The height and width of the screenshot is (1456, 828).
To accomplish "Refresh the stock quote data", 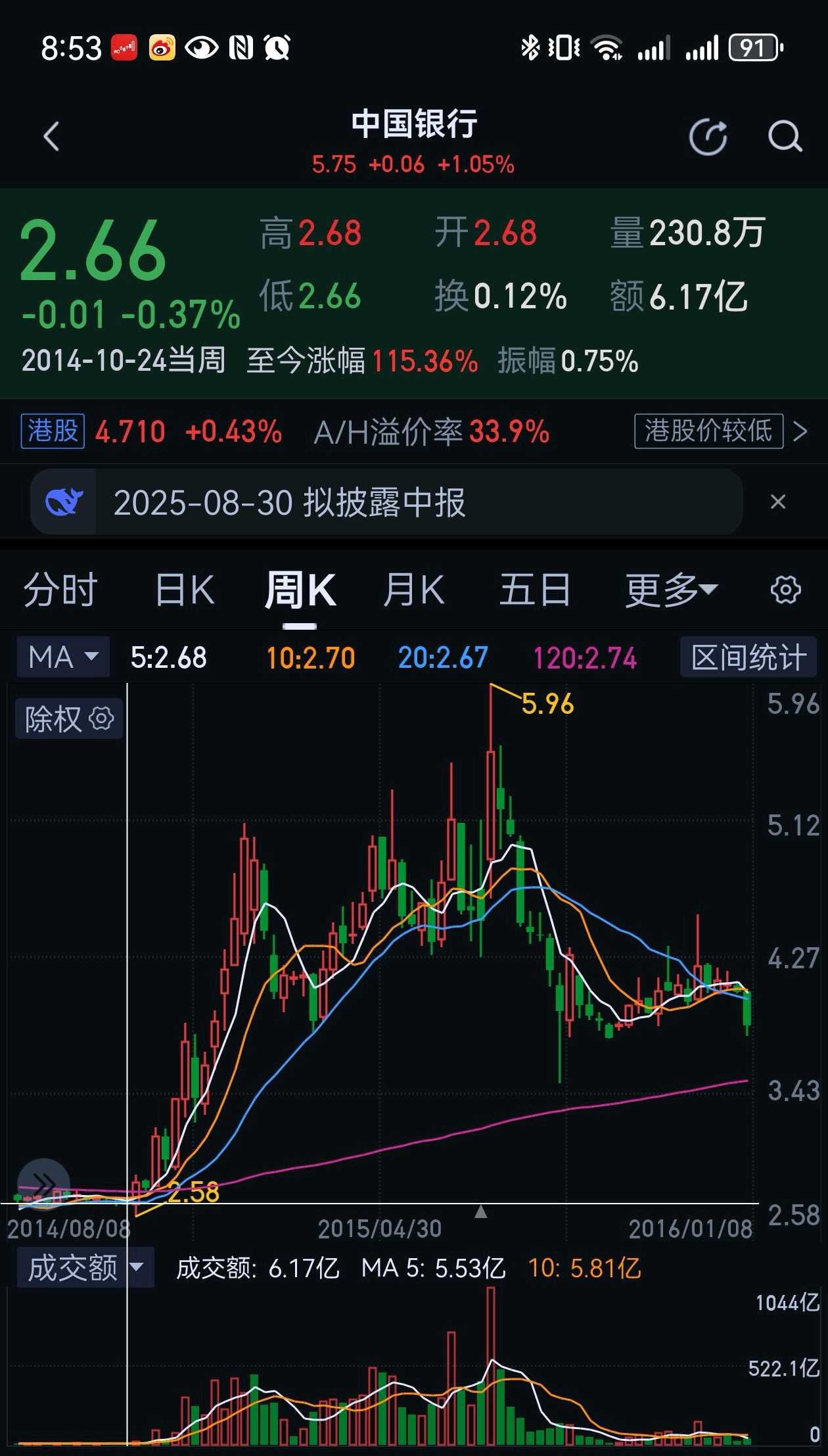I will [x=708, y=137].
